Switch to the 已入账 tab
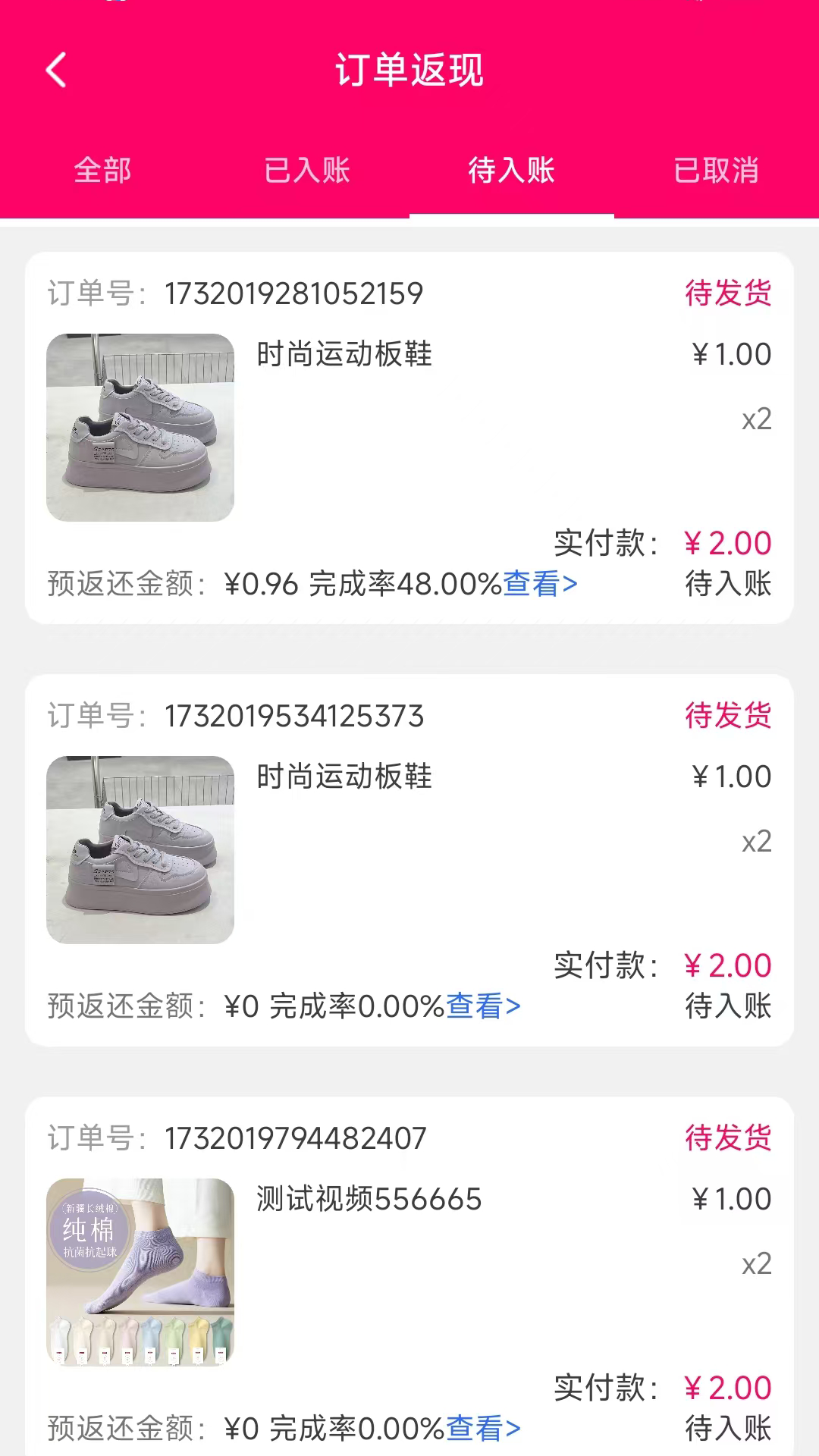819x1456 pixels. (307, 171)
